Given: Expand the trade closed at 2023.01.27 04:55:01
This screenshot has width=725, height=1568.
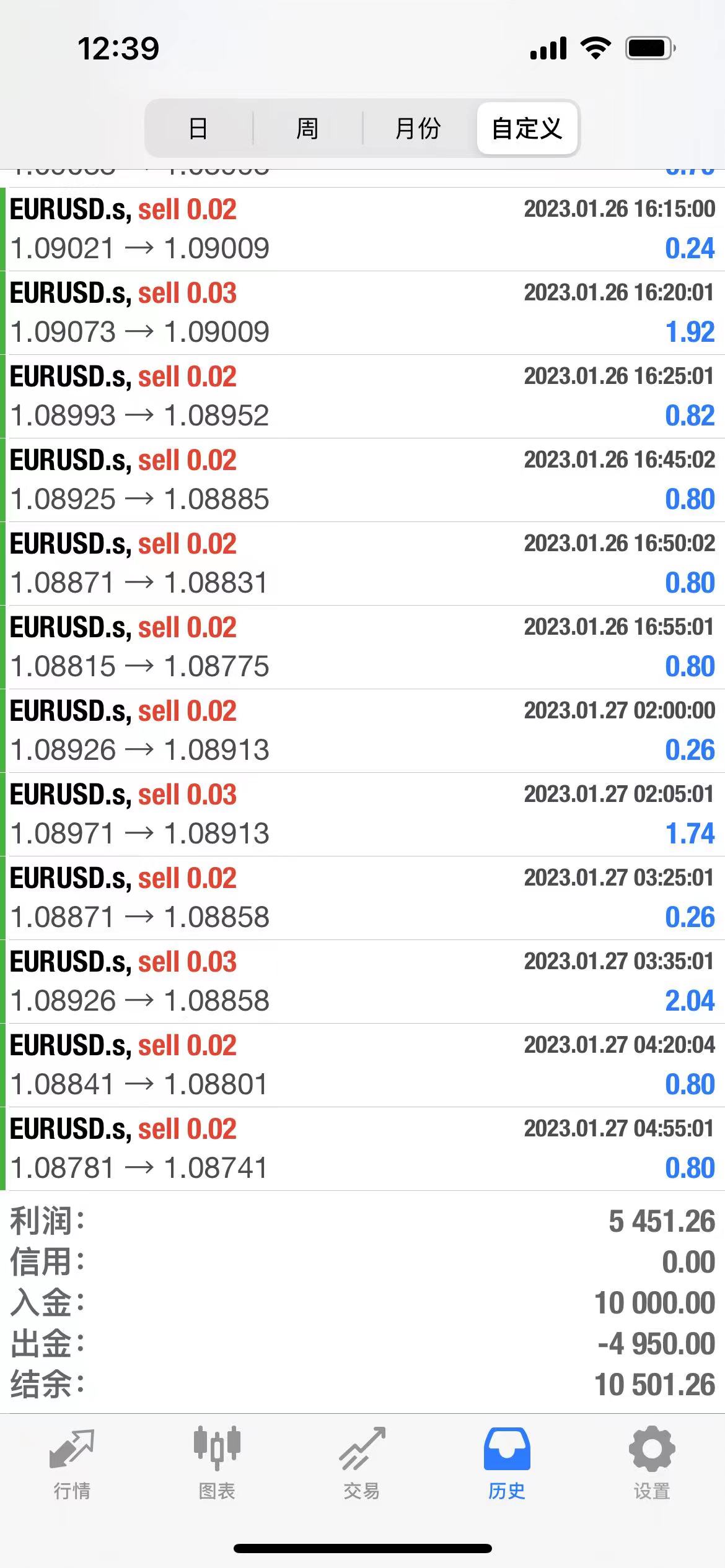Looking at the screenshot, I should pyautogui.click(x=362, y=1149).
